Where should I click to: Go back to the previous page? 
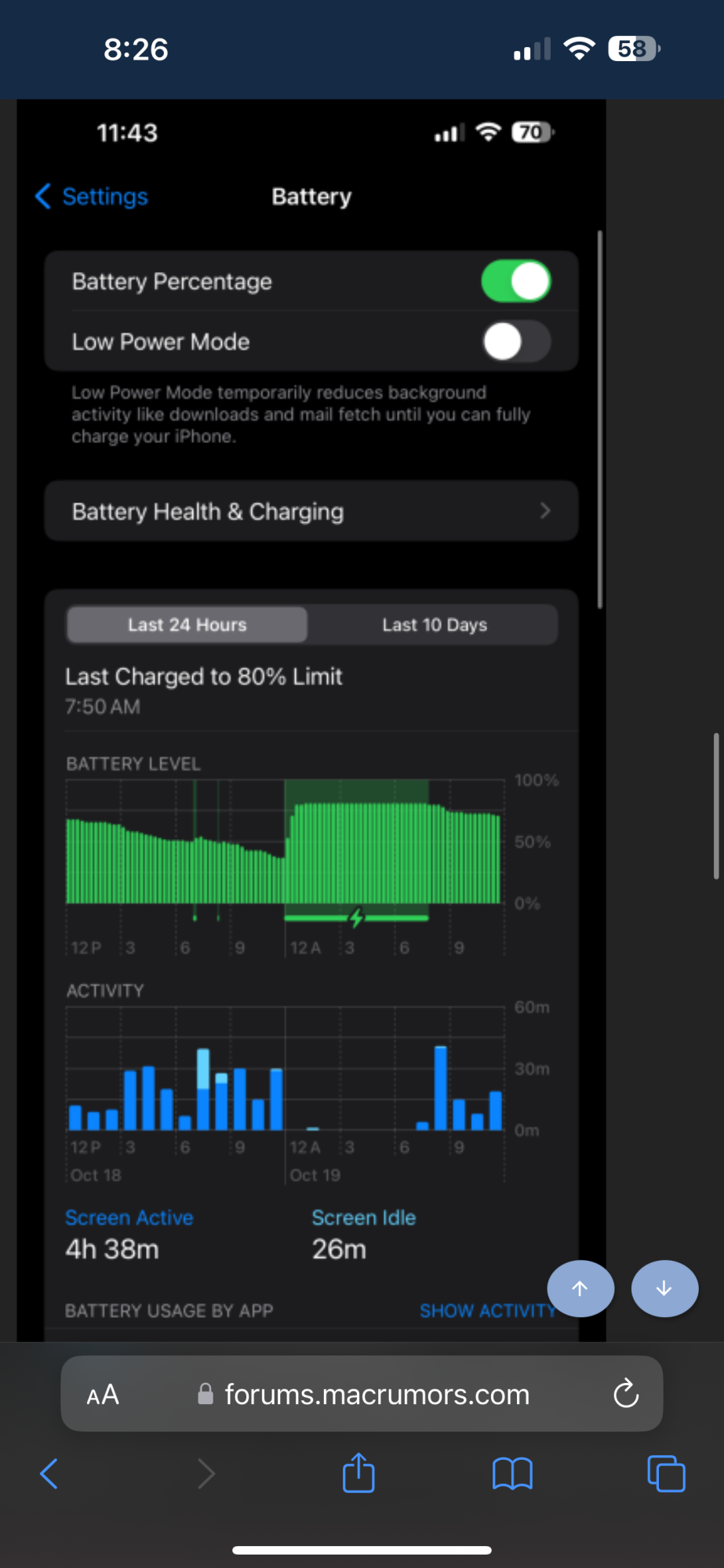click(49, 1474)
